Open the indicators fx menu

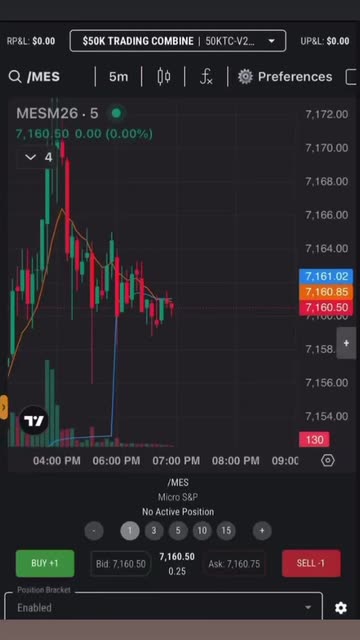[x=206, y=77]
